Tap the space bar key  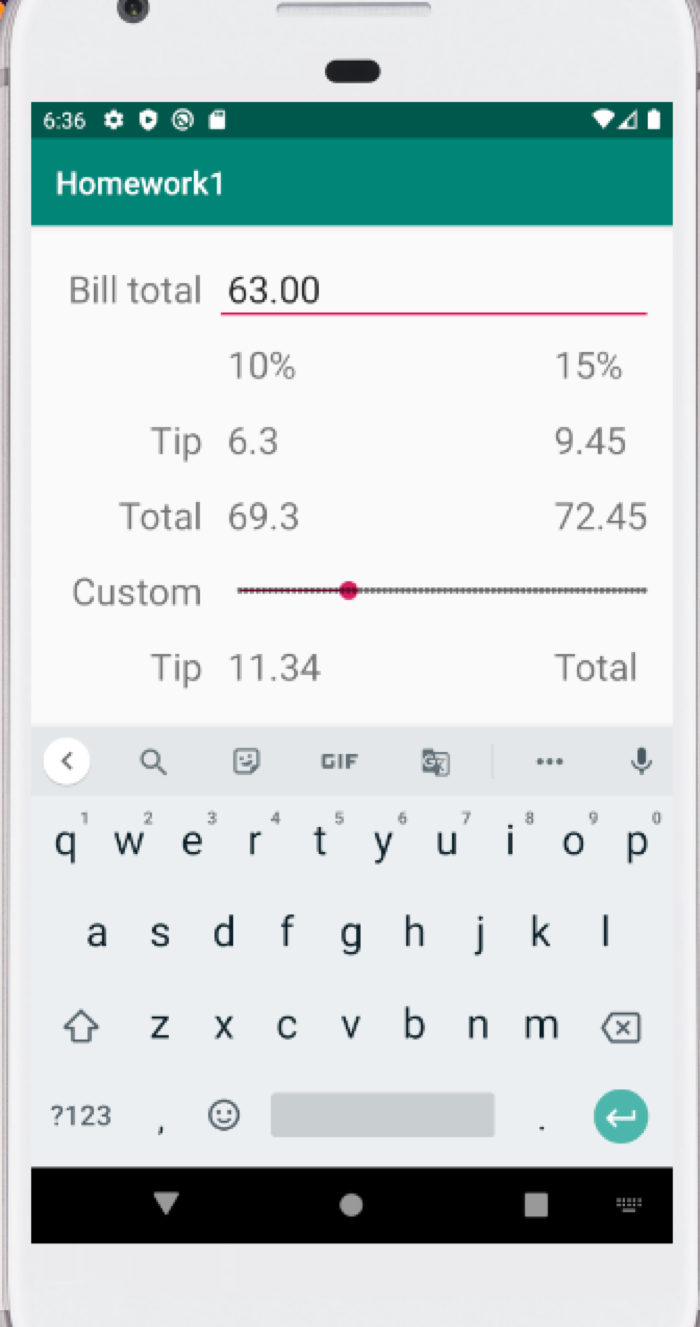coord(382,1115)
